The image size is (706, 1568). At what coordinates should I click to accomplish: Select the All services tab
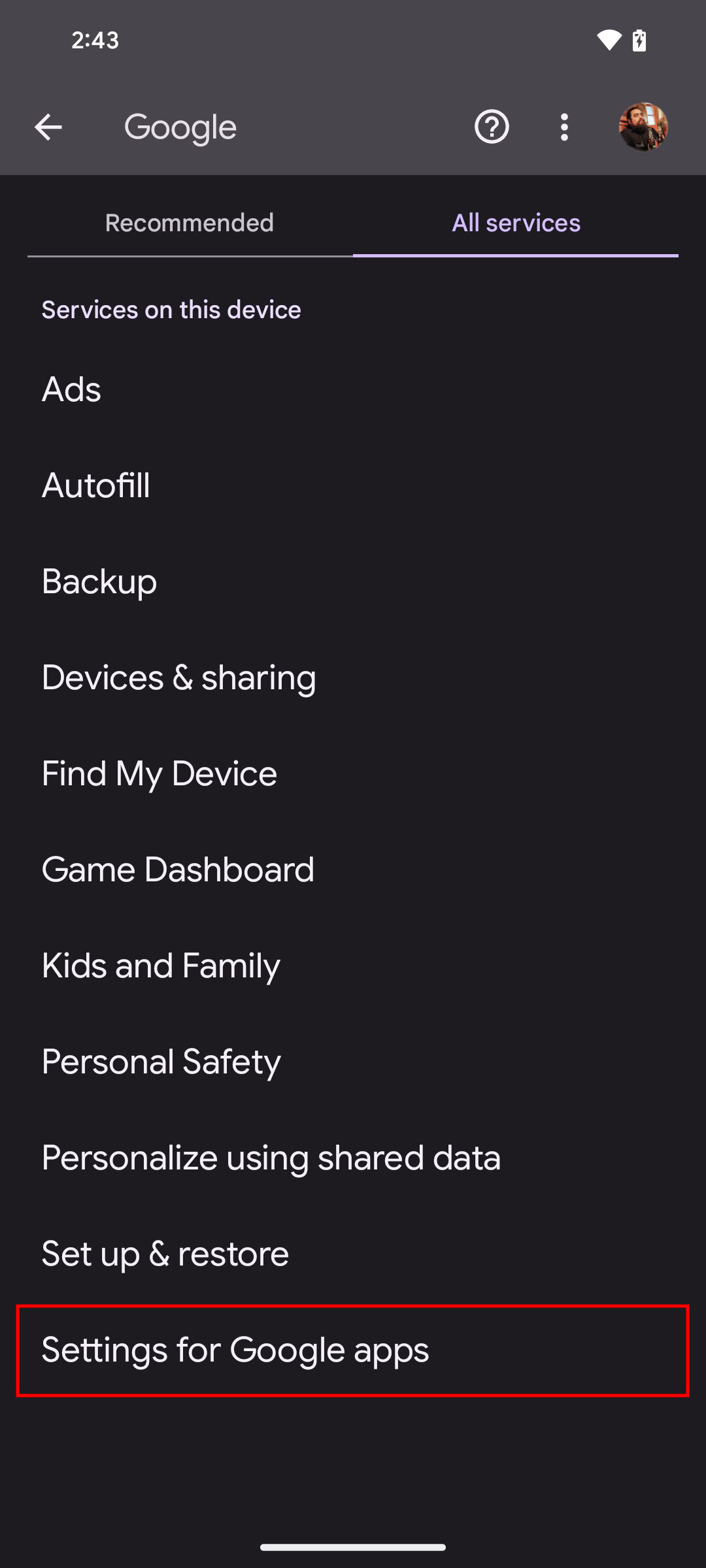[x=516, y=223]
